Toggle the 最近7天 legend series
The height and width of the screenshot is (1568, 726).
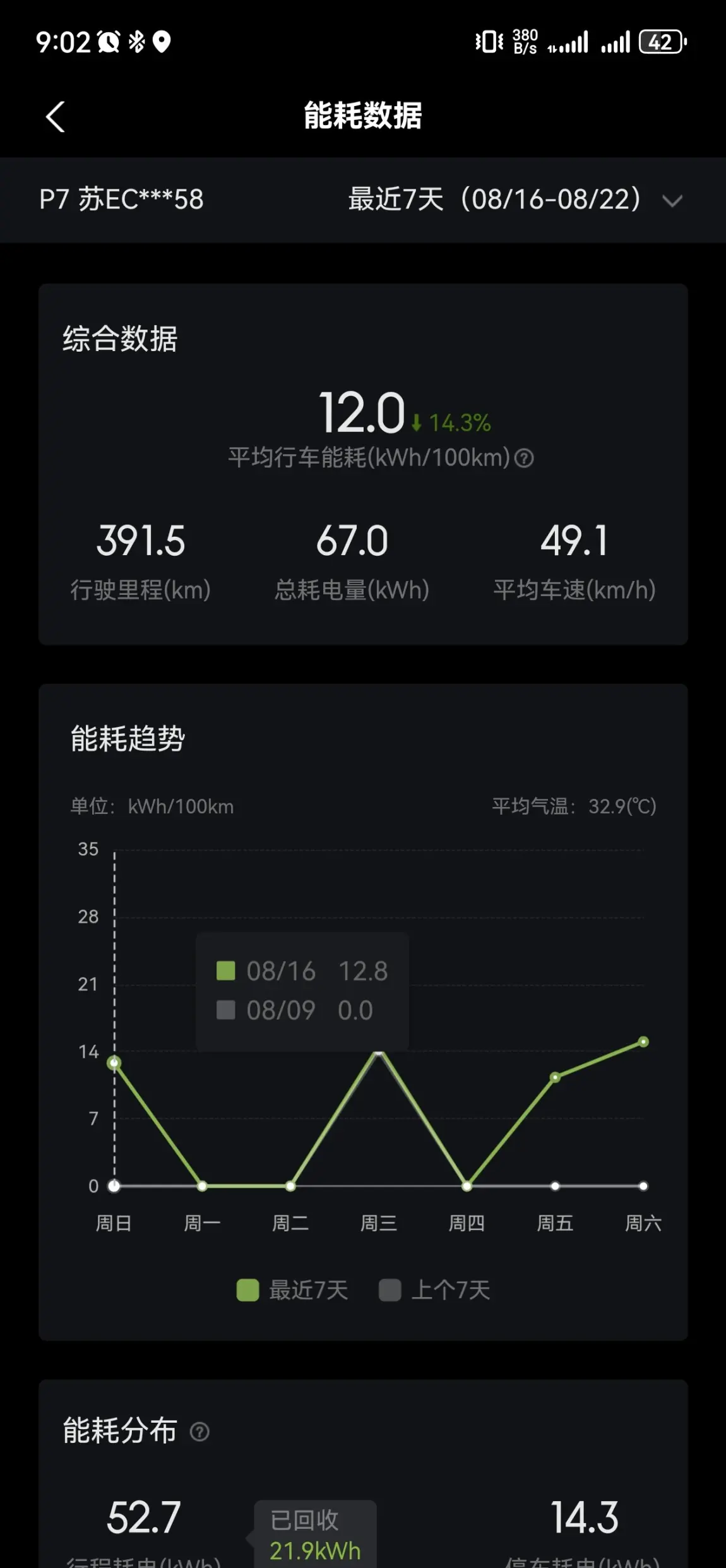pyautogui.click(x=292, y=1290)
